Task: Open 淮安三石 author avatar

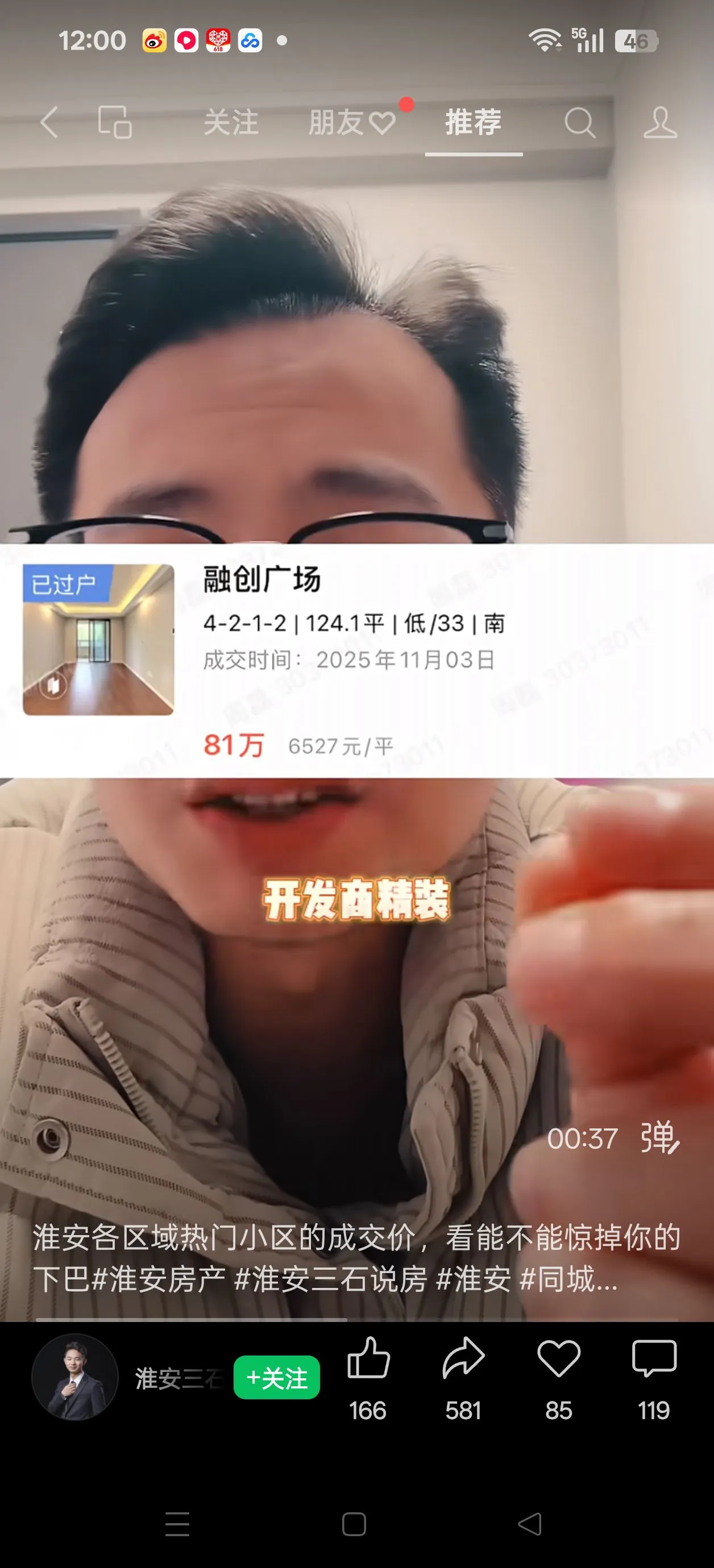Action: (75, 1378)
